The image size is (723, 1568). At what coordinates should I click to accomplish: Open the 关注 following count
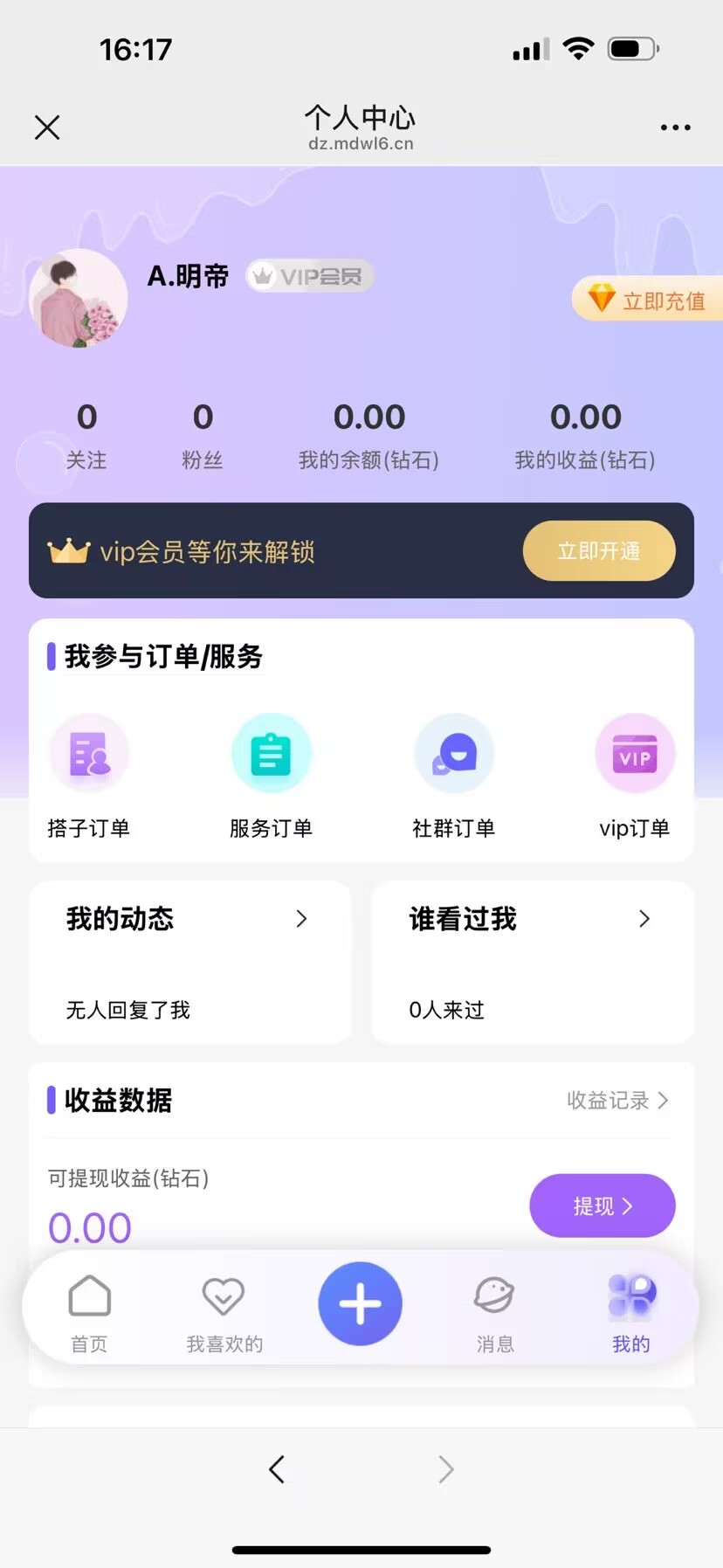86,434
